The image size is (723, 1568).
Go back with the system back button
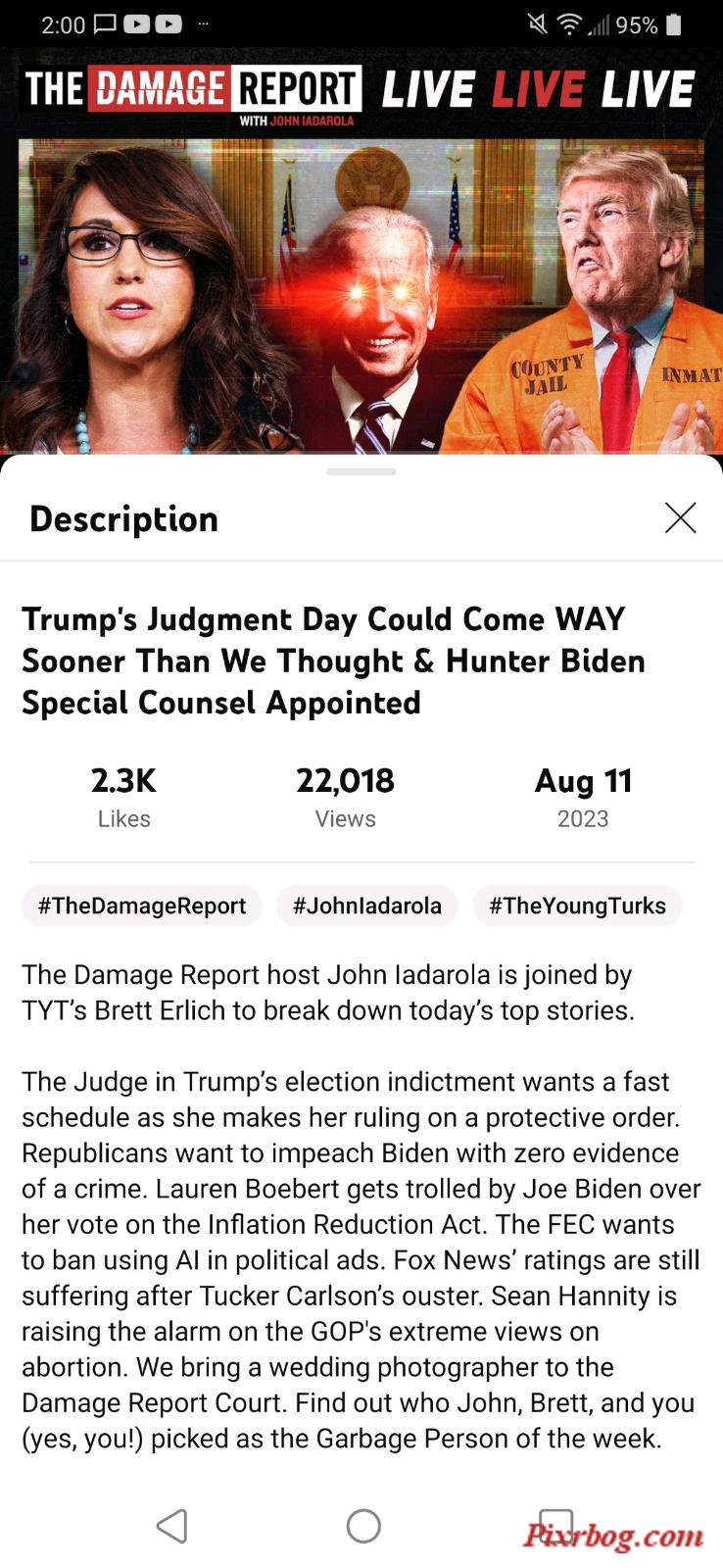point(172,1526)
